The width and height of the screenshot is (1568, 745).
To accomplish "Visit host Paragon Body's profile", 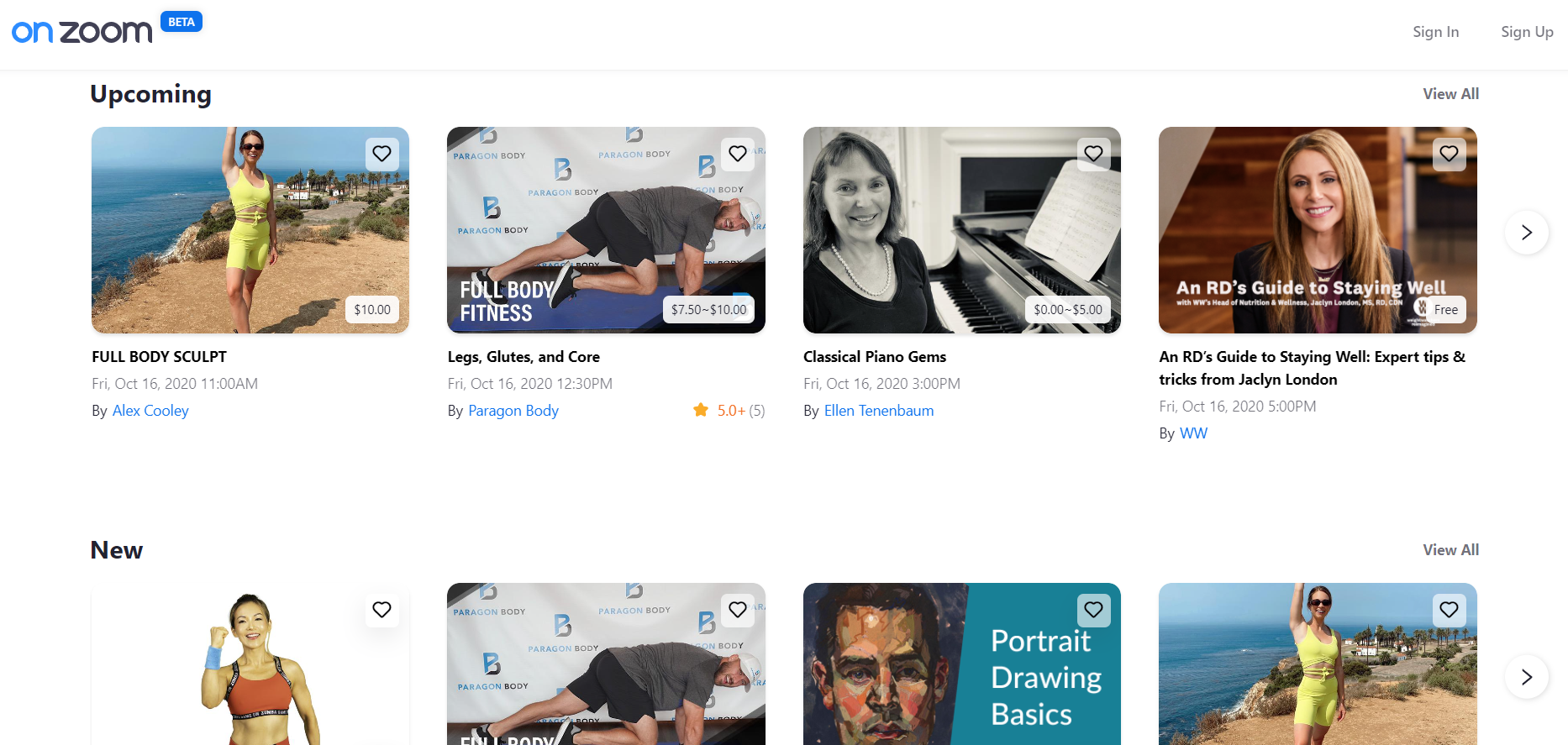I will [x=513, y=411].
